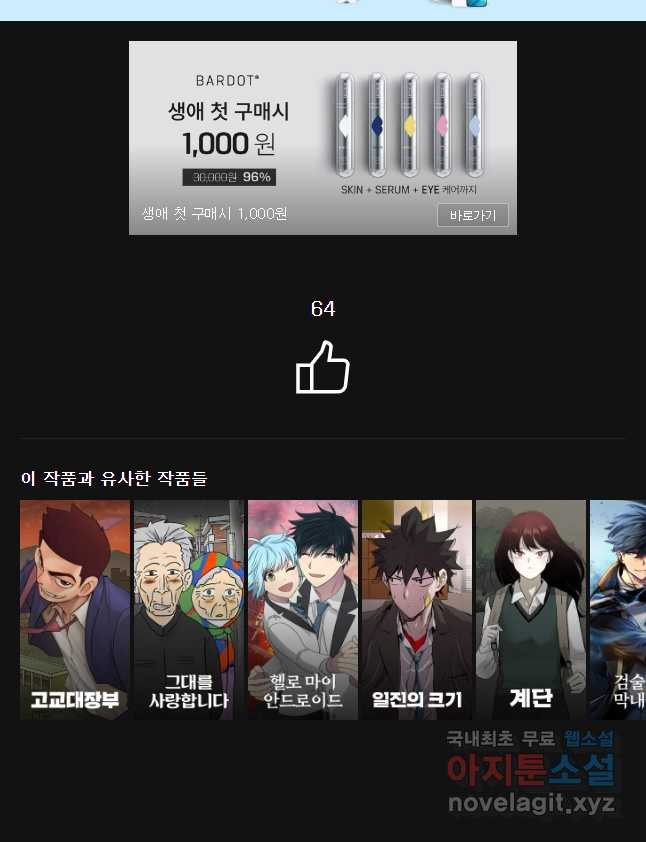Like this episode with the thumbs-up icon
646x842 pixels.
tap(323, 367)
